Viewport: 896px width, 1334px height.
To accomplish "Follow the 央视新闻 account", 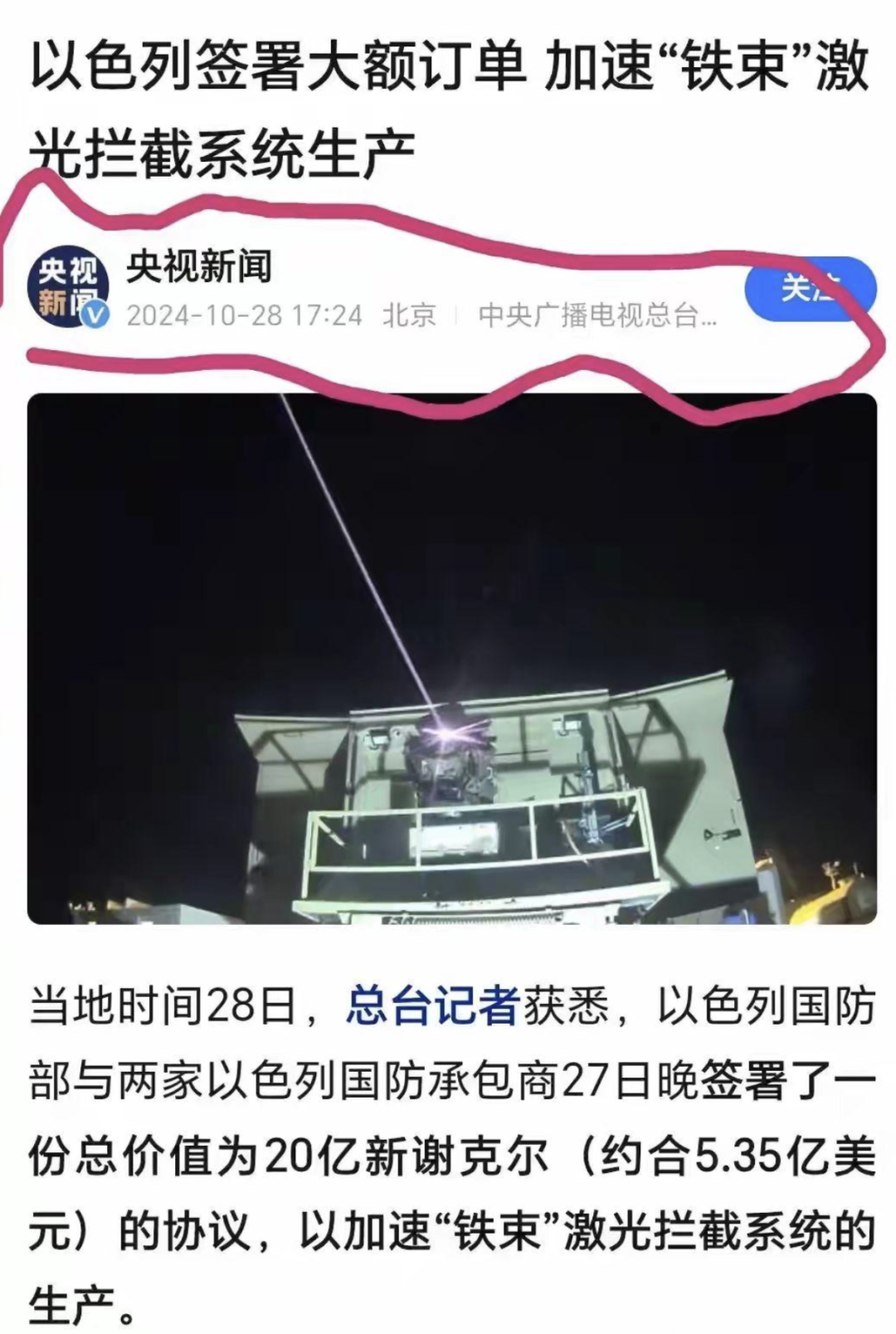I will click(809, 289).
